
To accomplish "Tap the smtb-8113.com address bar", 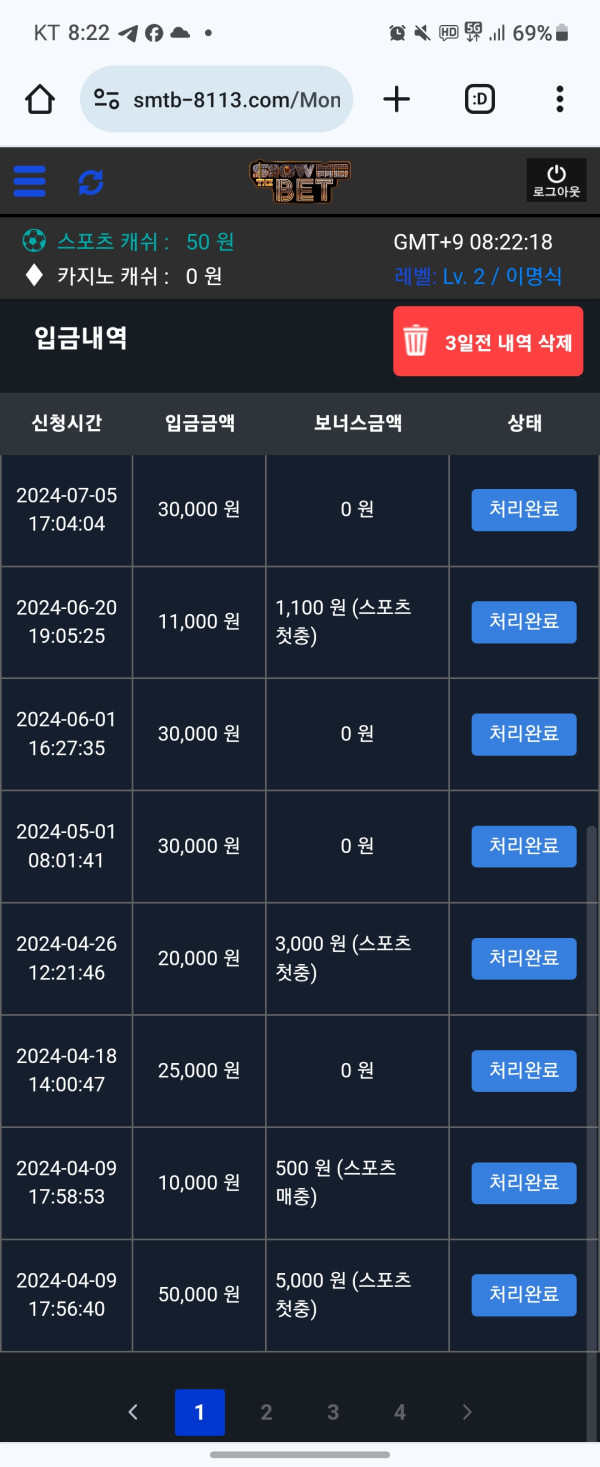I will (216, 99).
